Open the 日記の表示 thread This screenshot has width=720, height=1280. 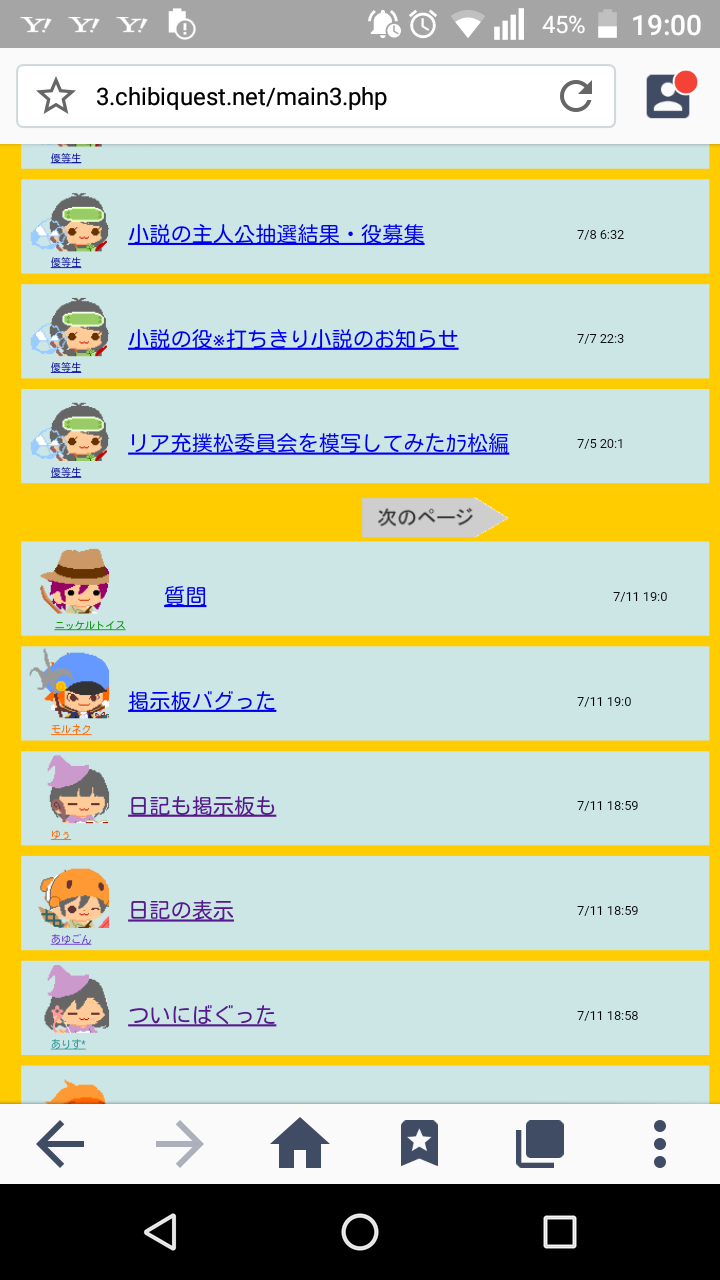[181, 911]
